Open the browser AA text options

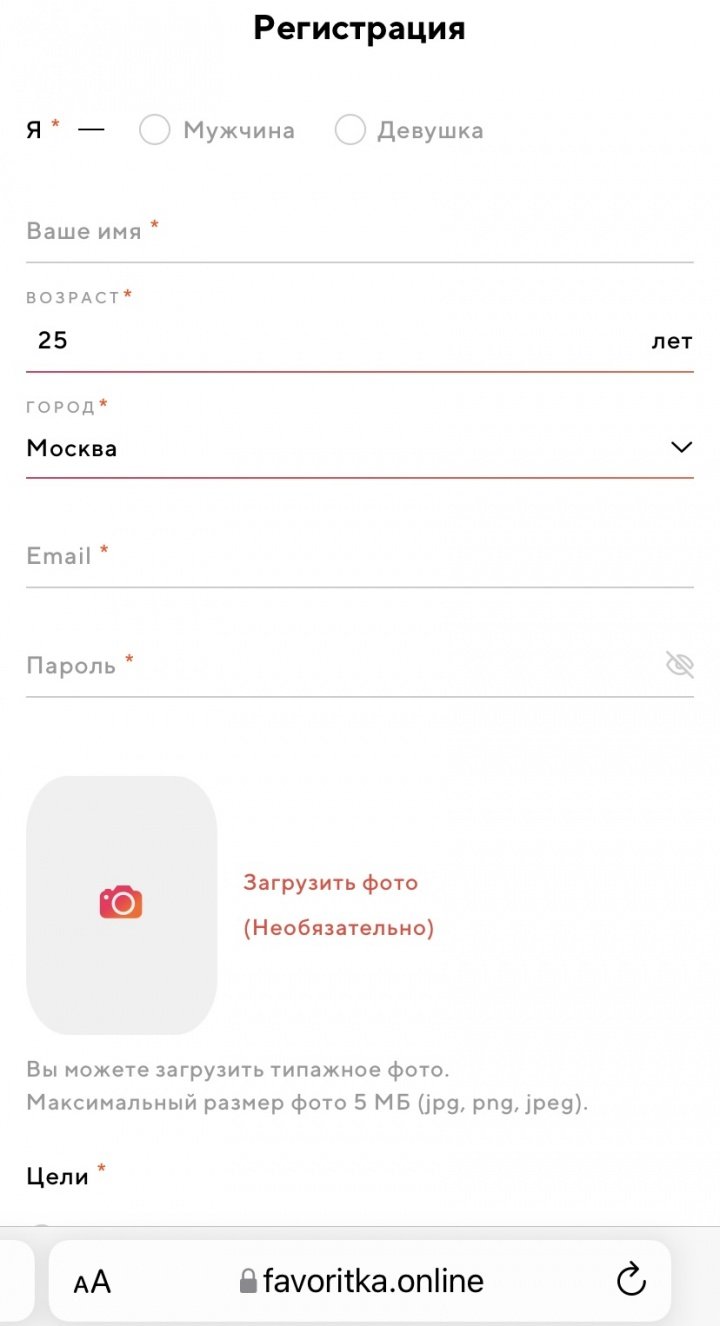click(92, 1282)
